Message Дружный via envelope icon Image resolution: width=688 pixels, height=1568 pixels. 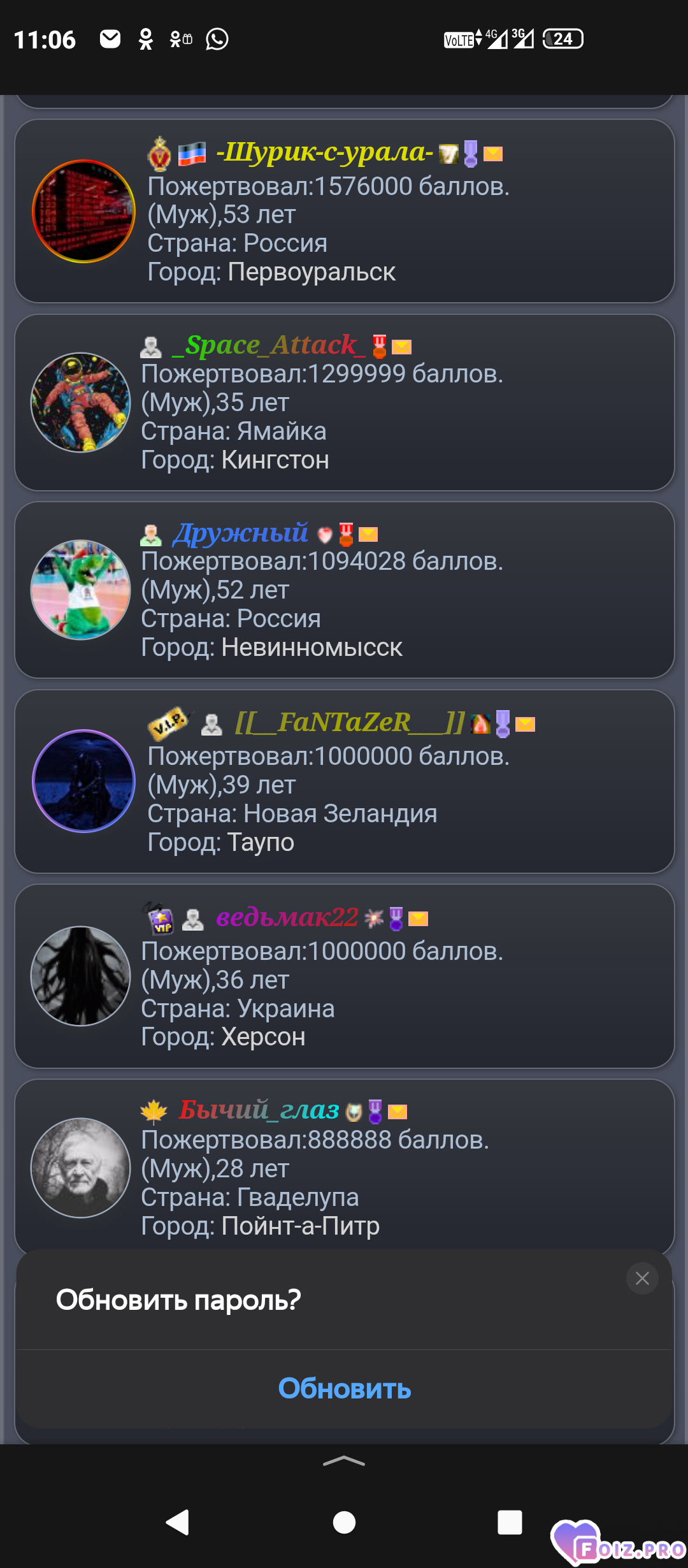(x=368, y=534)
